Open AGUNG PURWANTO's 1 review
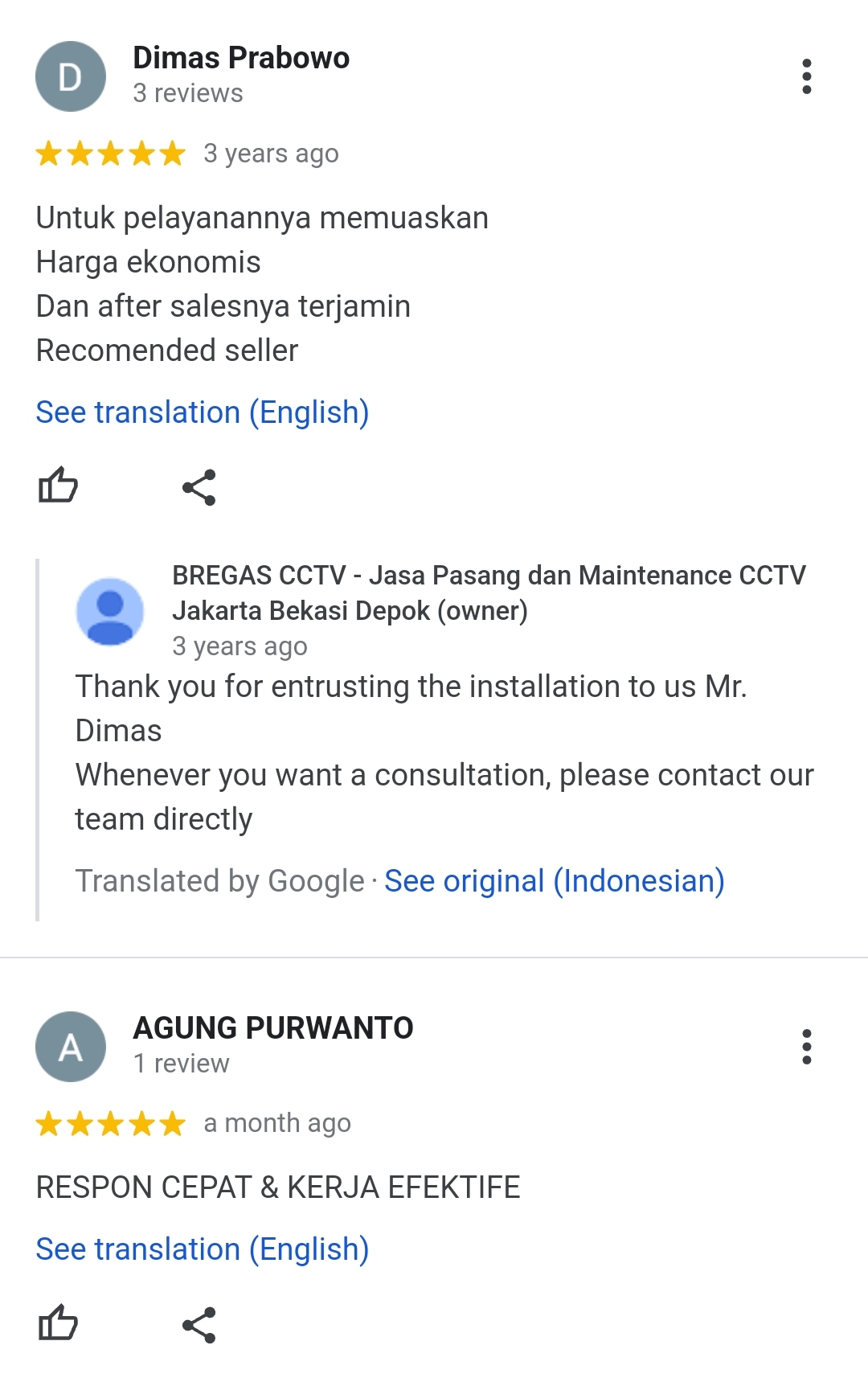This screenshot has width=868, height=1382. (x=181, y=1063)
